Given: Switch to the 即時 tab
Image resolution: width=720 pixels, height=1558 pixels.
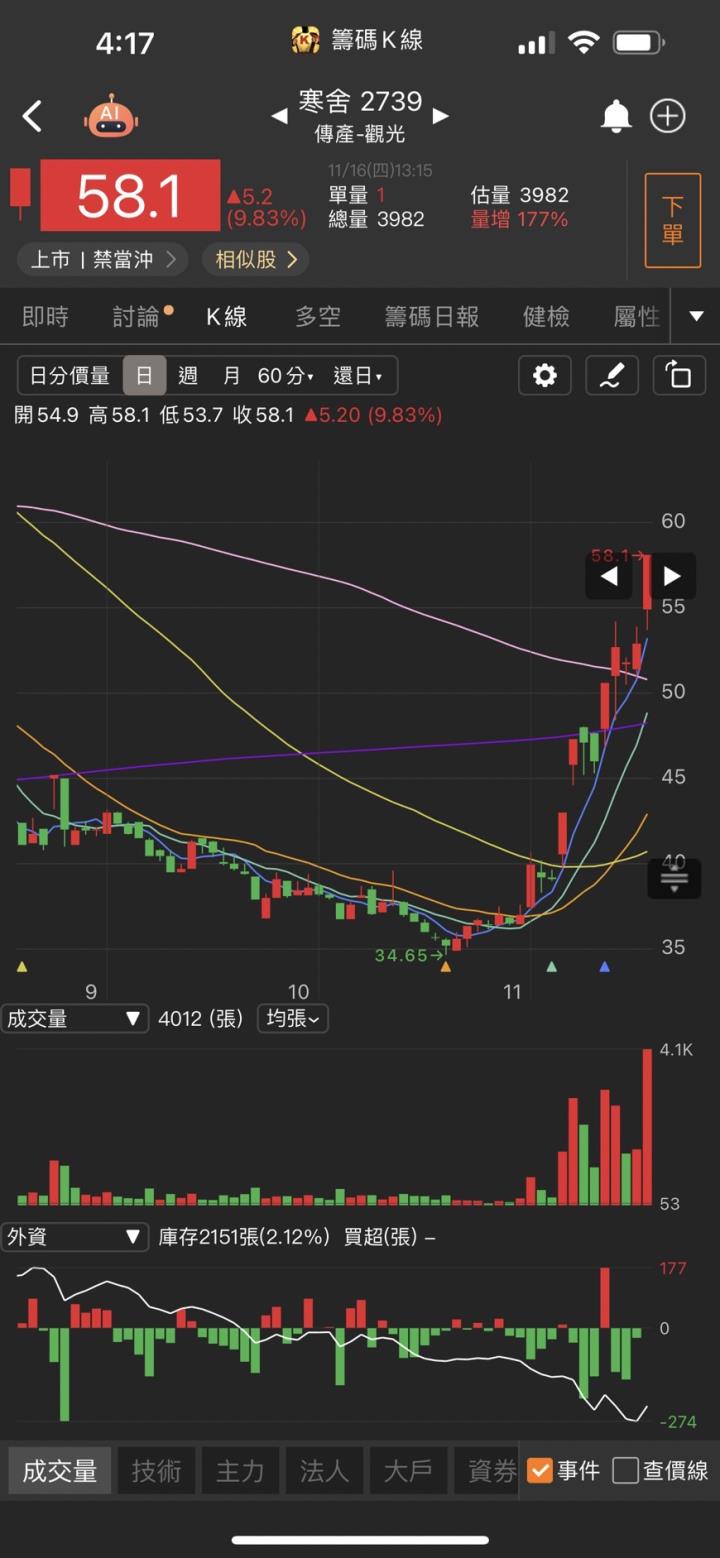Looking at the screenshot, I should pyautogui.click(x=45, y=317).
